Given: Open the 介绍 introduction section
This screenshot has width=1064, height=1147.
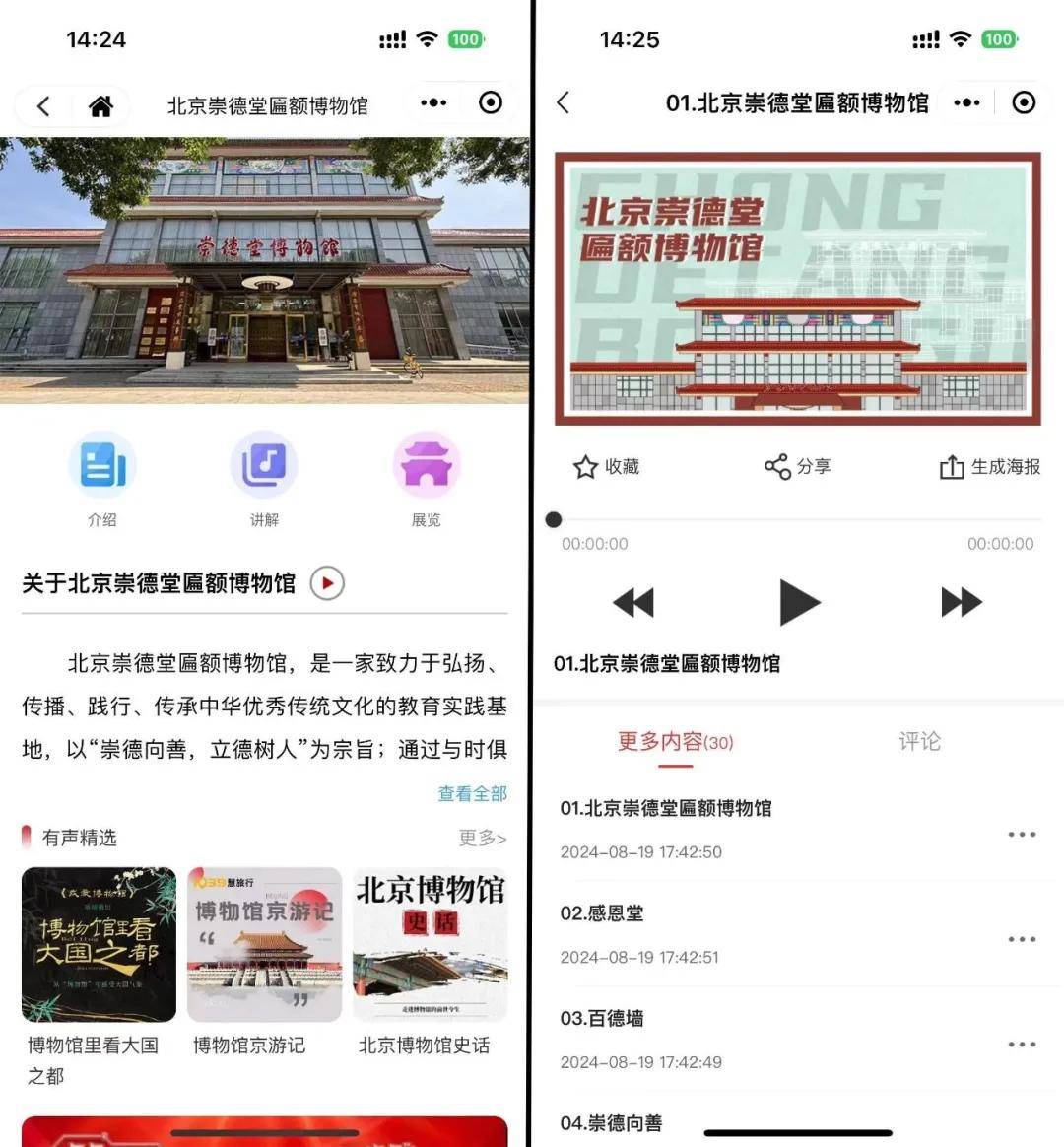Looking at the screenshot, I should pos(102,466).
